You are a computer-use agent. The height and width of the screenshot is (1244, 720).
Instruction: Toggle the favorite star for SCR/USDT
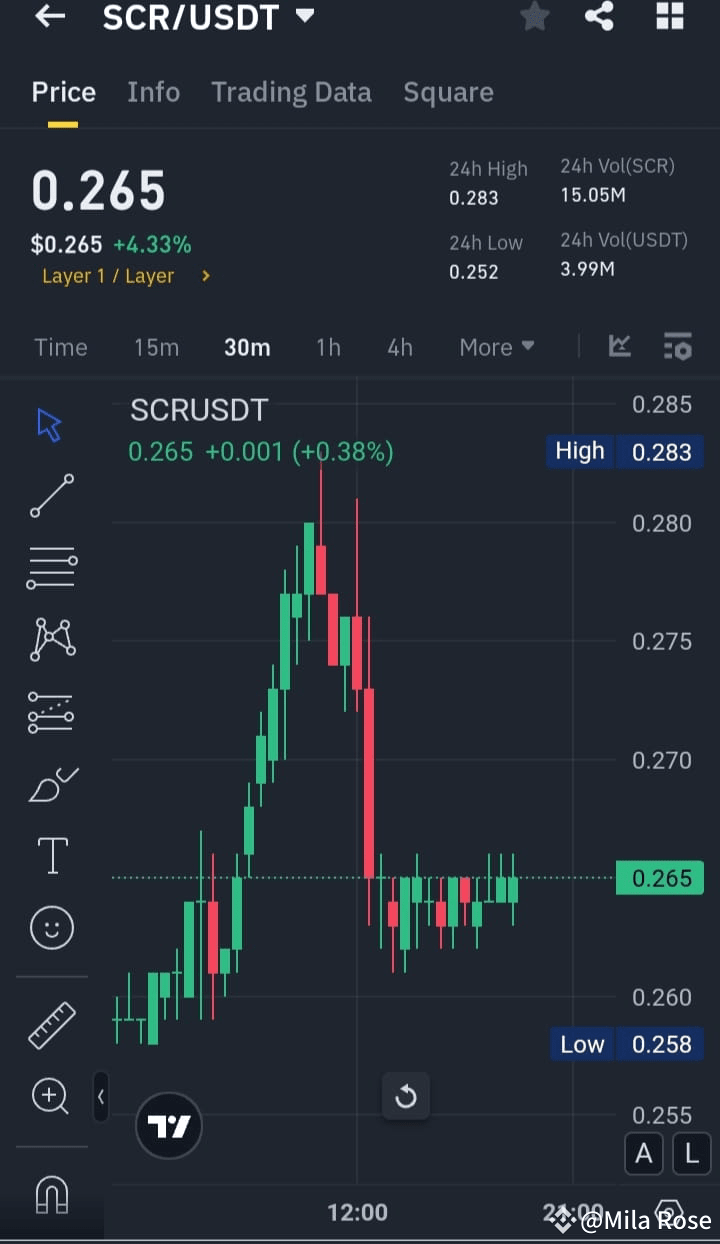534,17
